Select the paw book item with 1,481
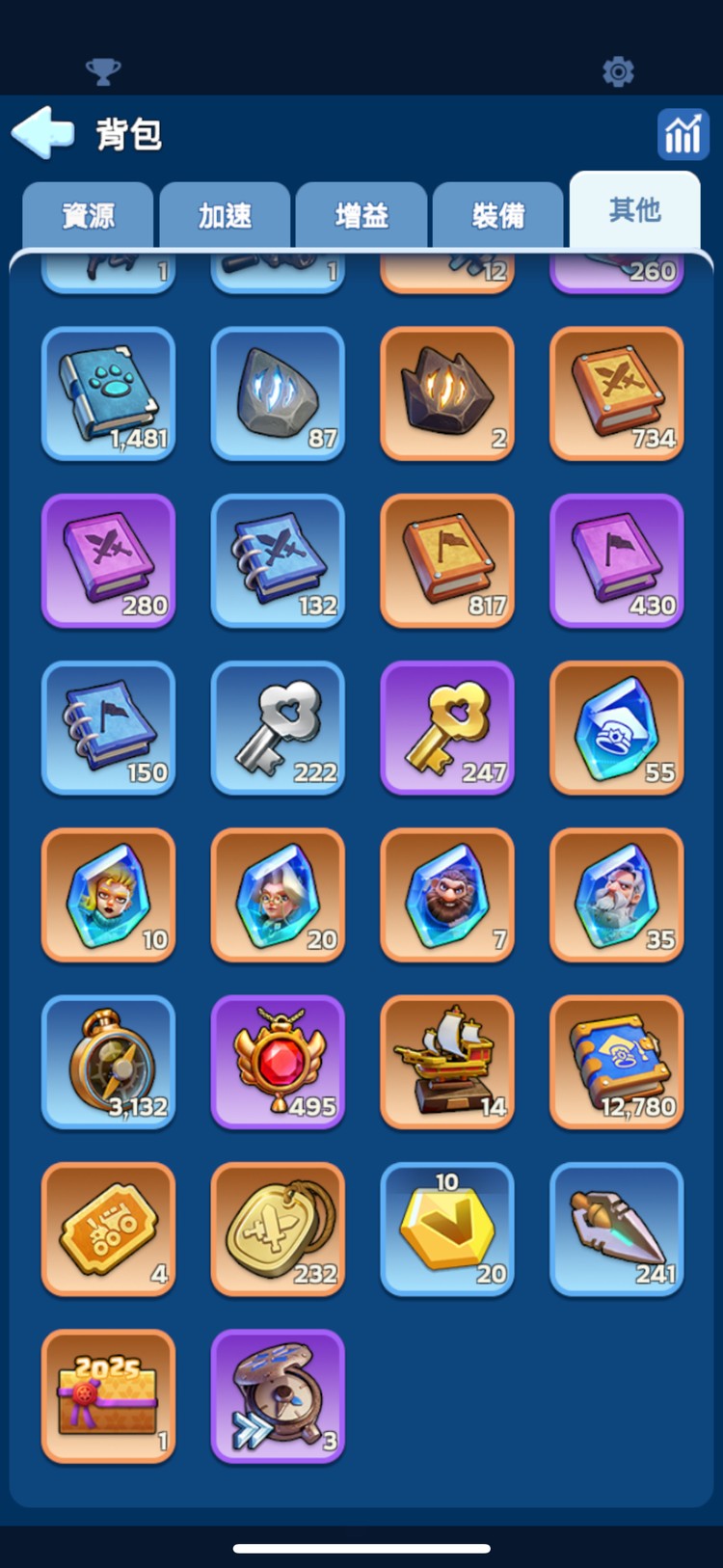Image resolution: width=723 pixels, height=1568 pixels. (109, 394)
